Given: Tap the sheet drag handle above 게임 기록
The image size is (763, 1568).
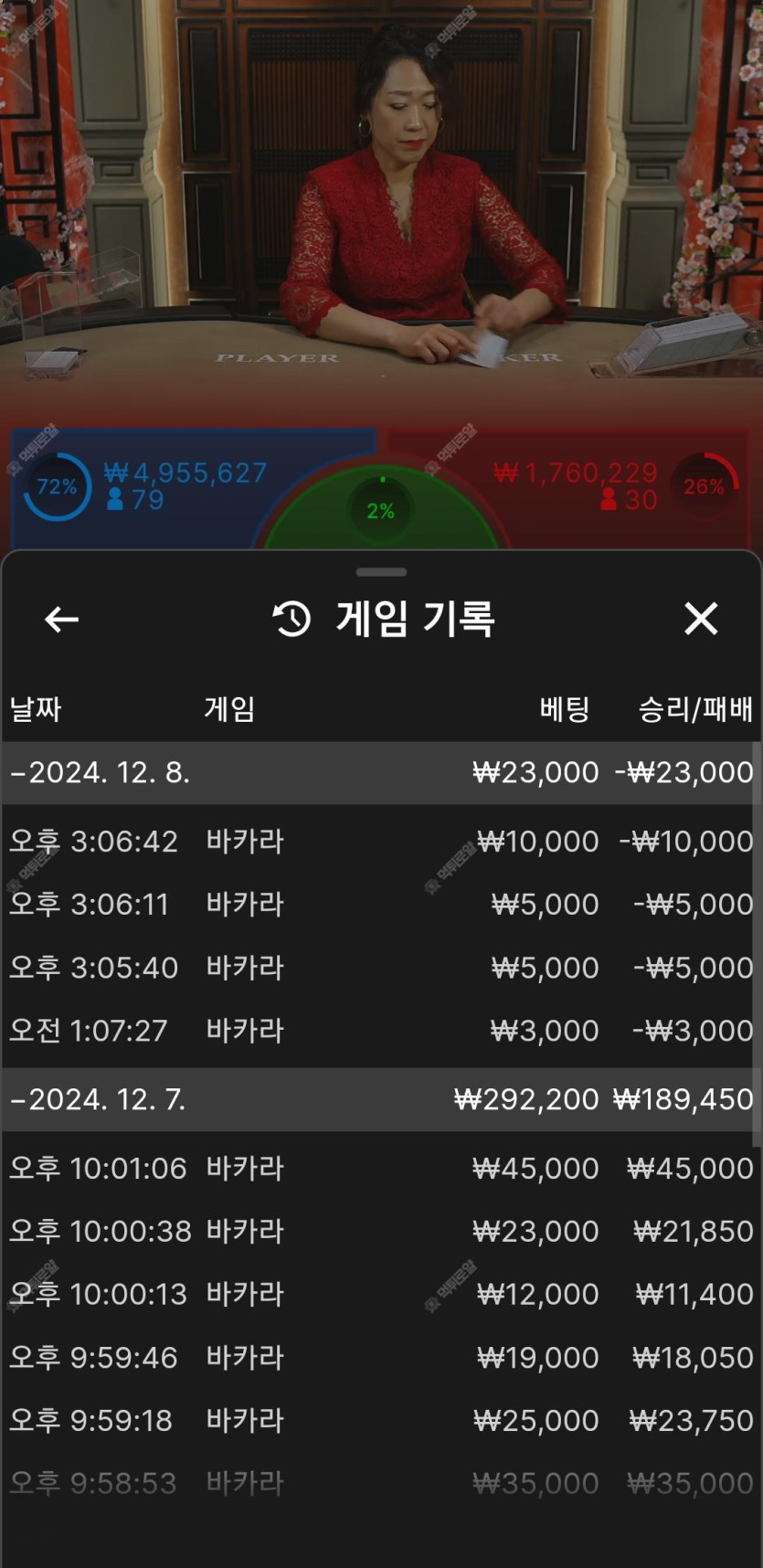Looking at the screenshot, I should click(x=381, y=573).
